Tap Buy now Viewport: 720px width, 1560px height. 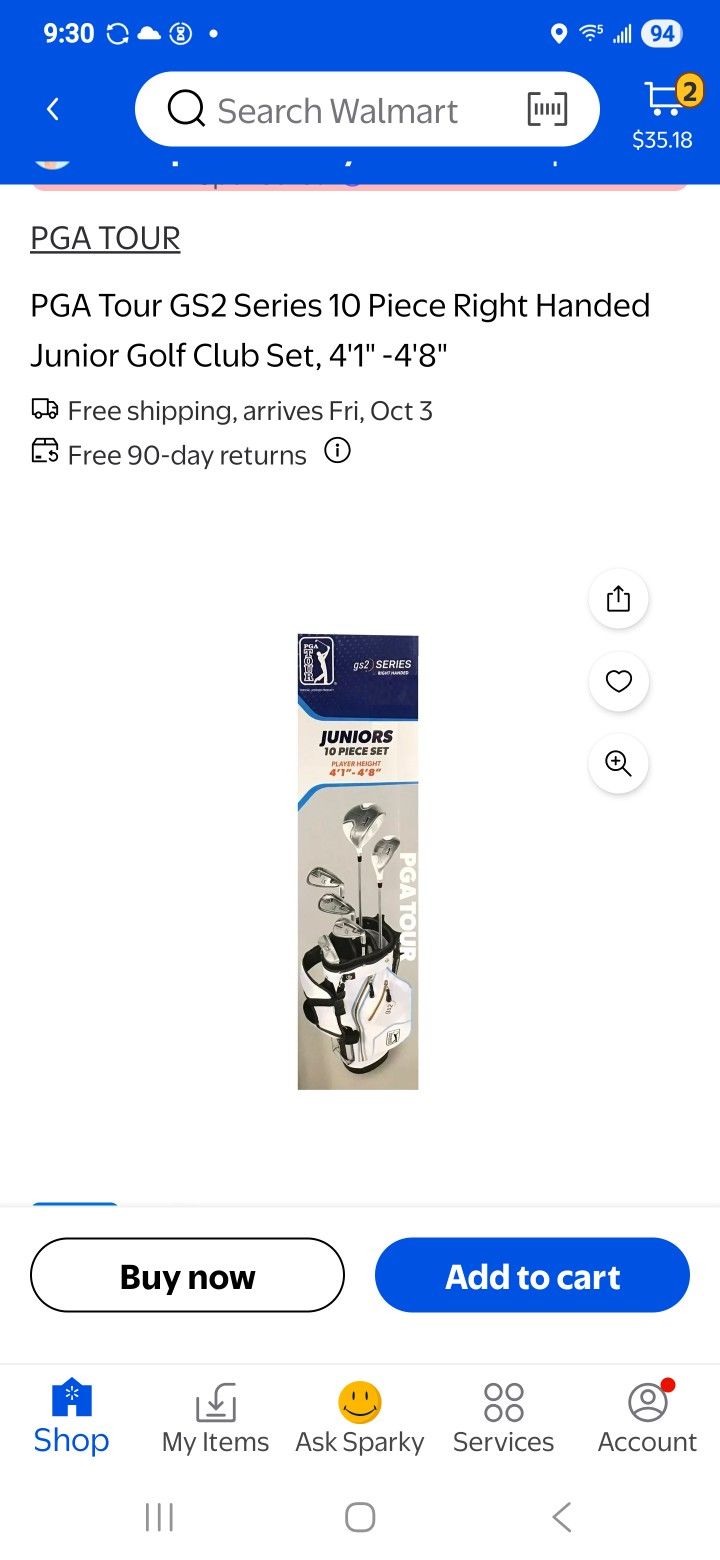point(187,1275)
